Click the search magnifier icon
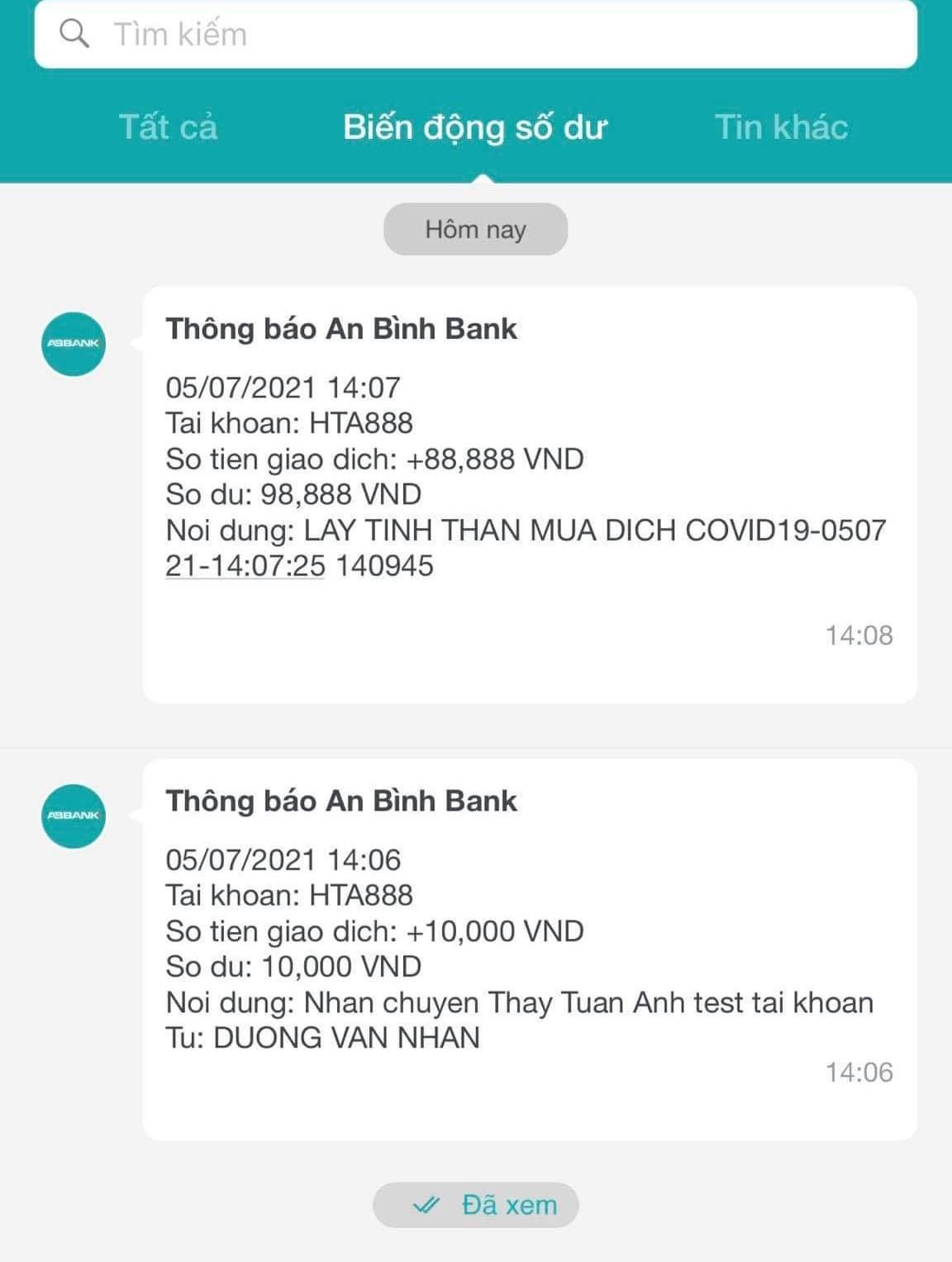This screenshot has height=1262, width=952. coord(76,33)
